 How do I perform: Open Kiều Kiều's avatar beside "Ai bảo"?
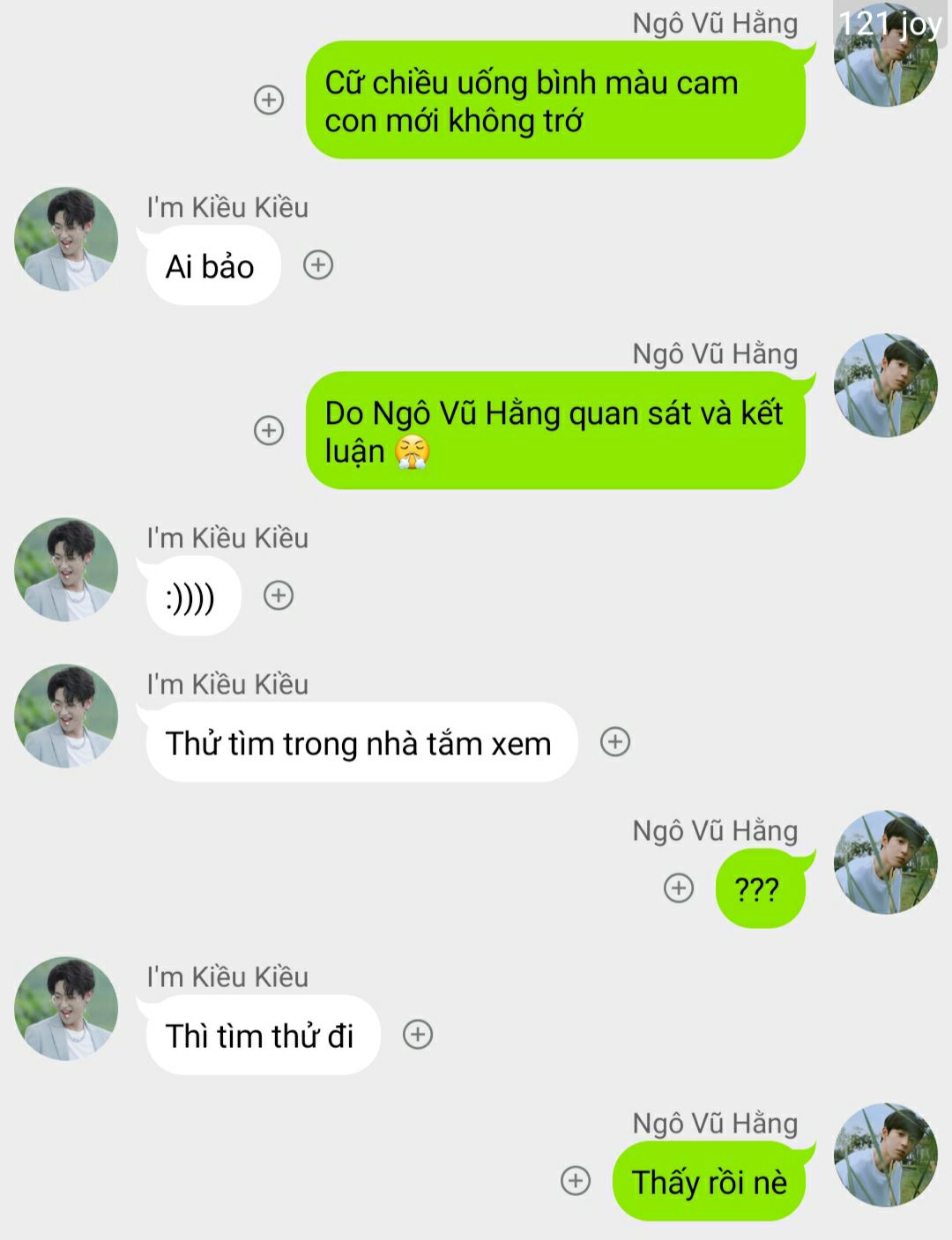click(66, 239)
